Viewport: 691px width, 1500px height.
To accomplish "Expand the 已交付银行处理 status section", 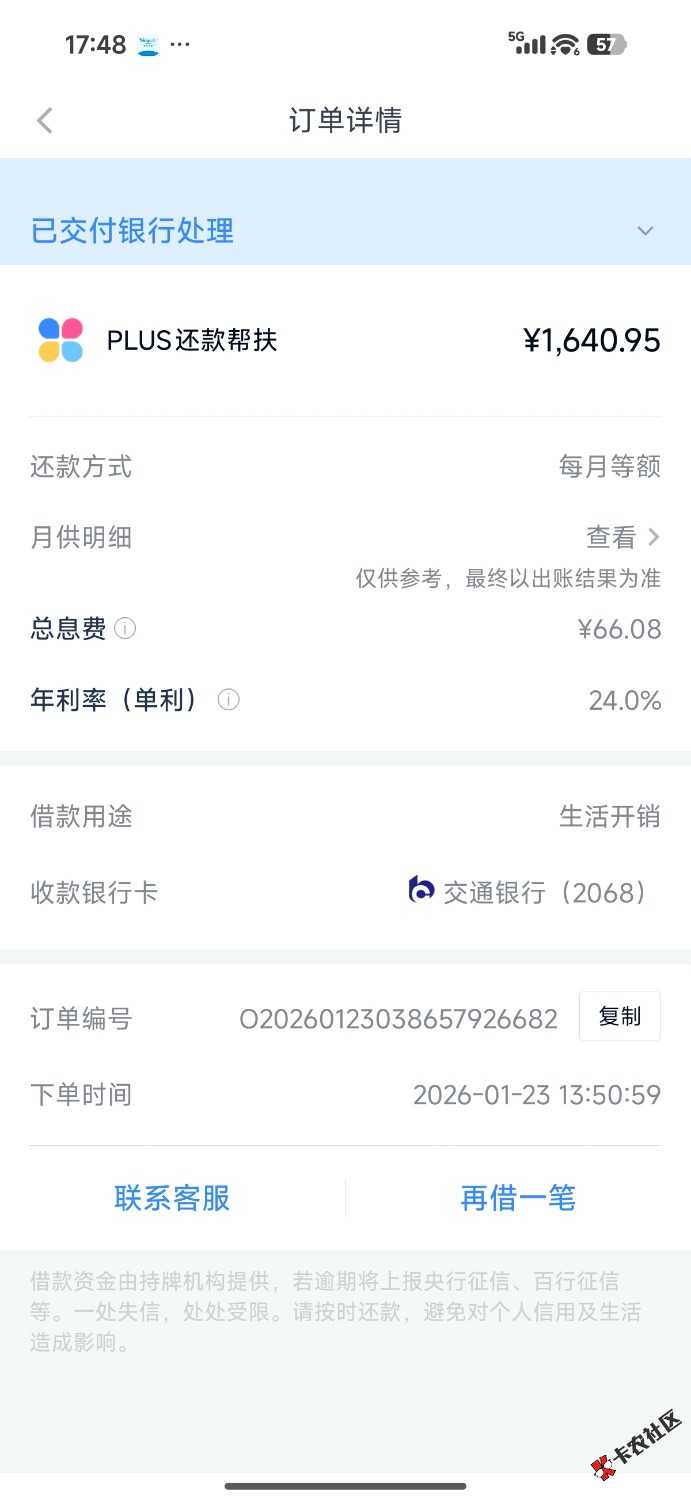I will coord(645,231).
